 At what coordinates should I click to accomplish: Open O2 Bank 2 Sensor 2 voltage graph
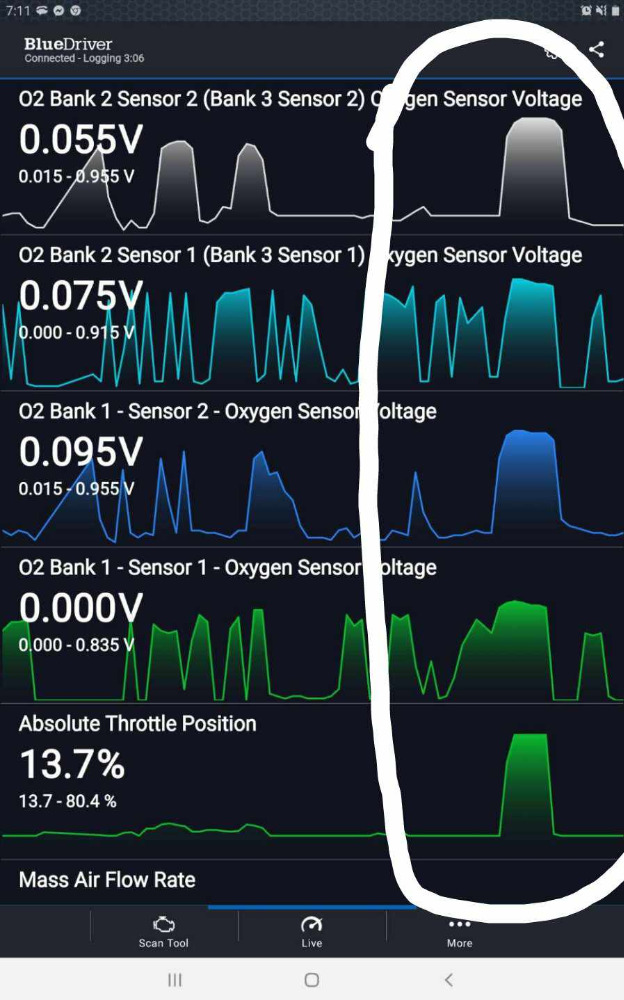[312, 157]
